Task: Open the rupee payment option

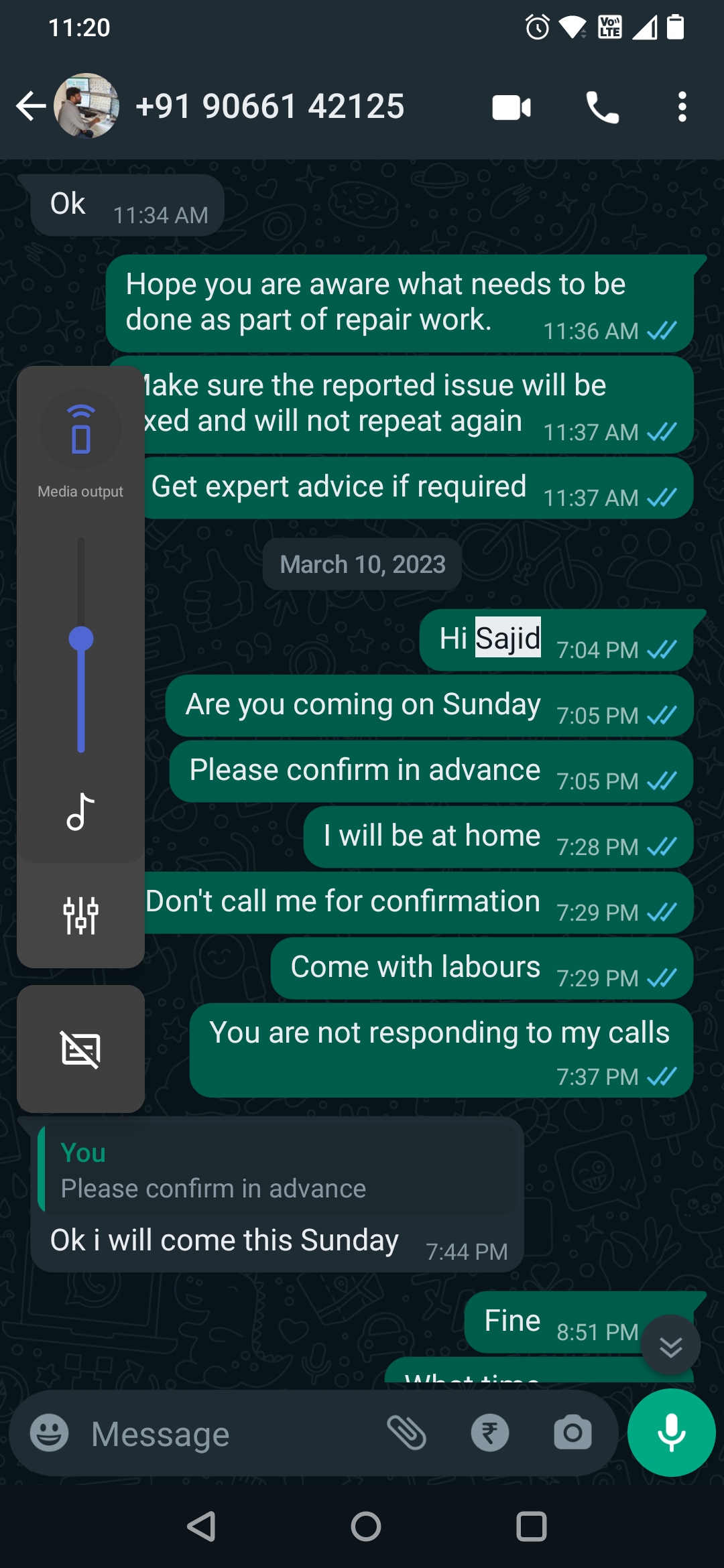Action: 489,1433
